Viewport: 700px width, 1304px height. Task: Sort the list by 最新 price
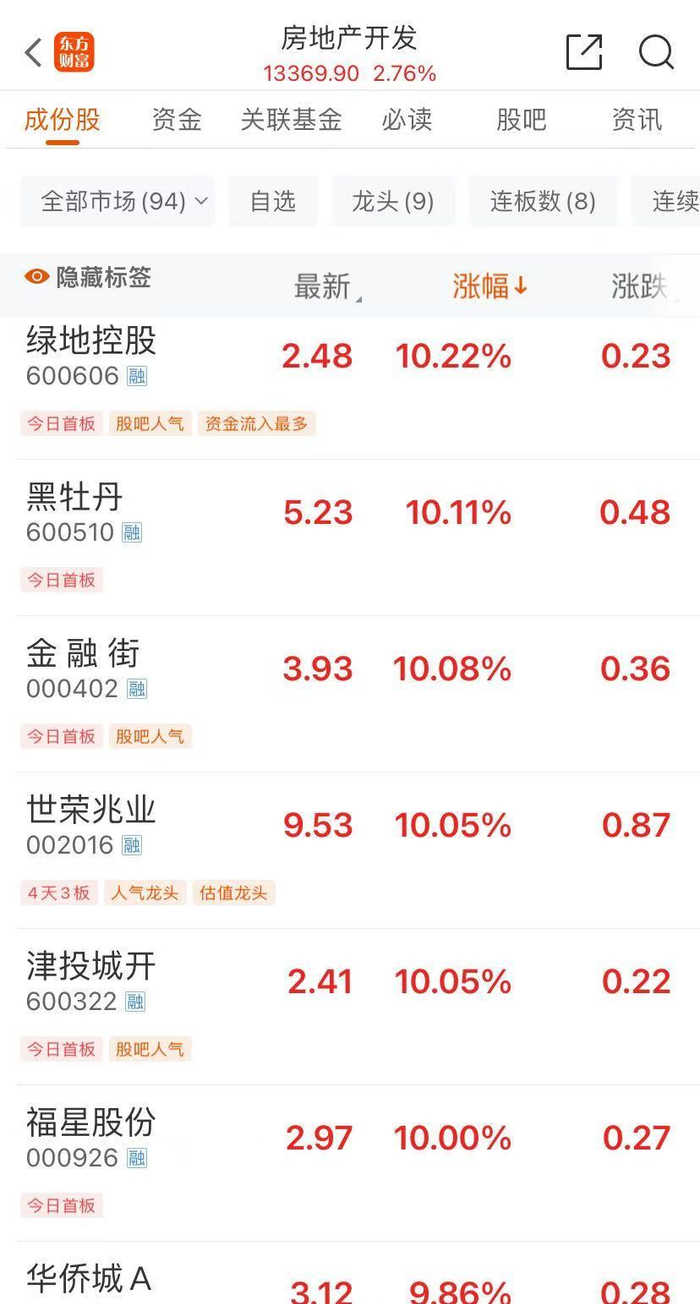[323, 287]
